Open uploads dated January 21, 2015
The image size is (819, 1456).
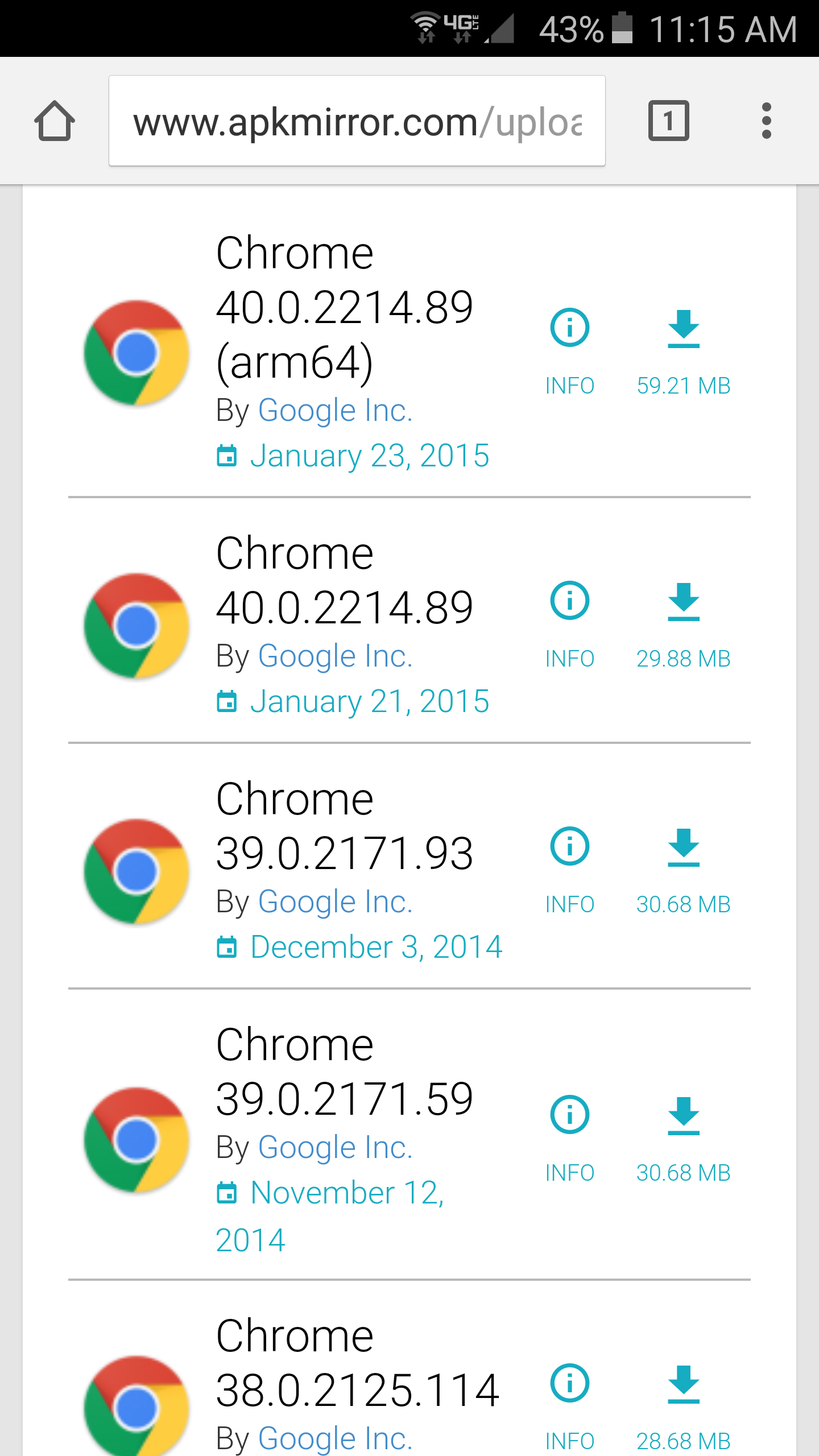(x=369, y=702)
